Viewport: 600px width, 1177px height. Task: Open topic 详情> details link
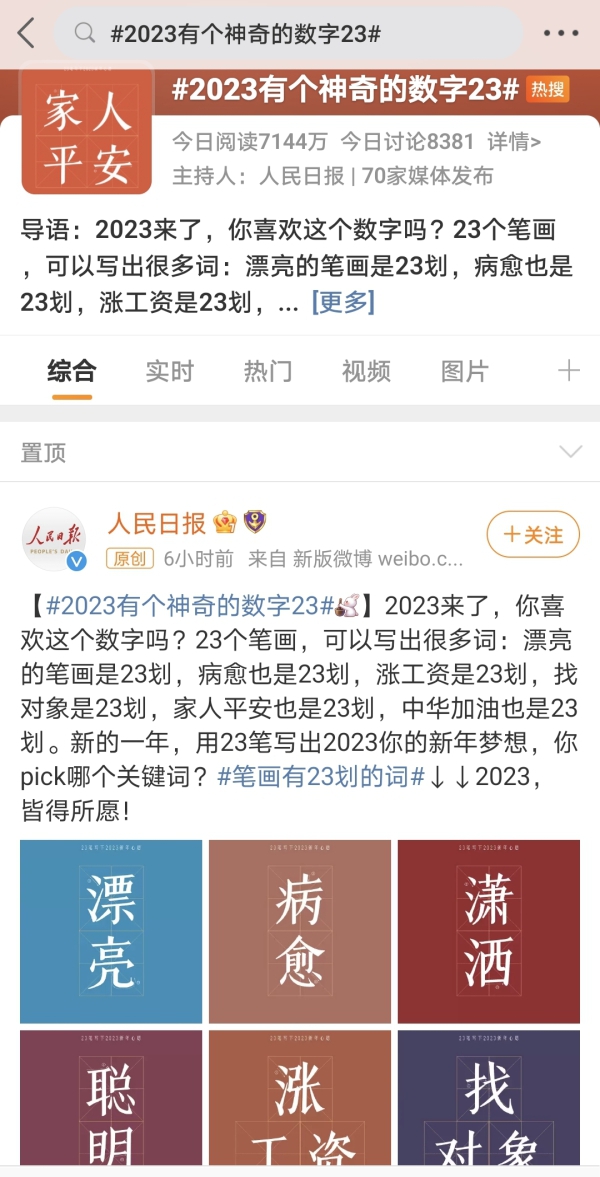click(x=514, y=142)
